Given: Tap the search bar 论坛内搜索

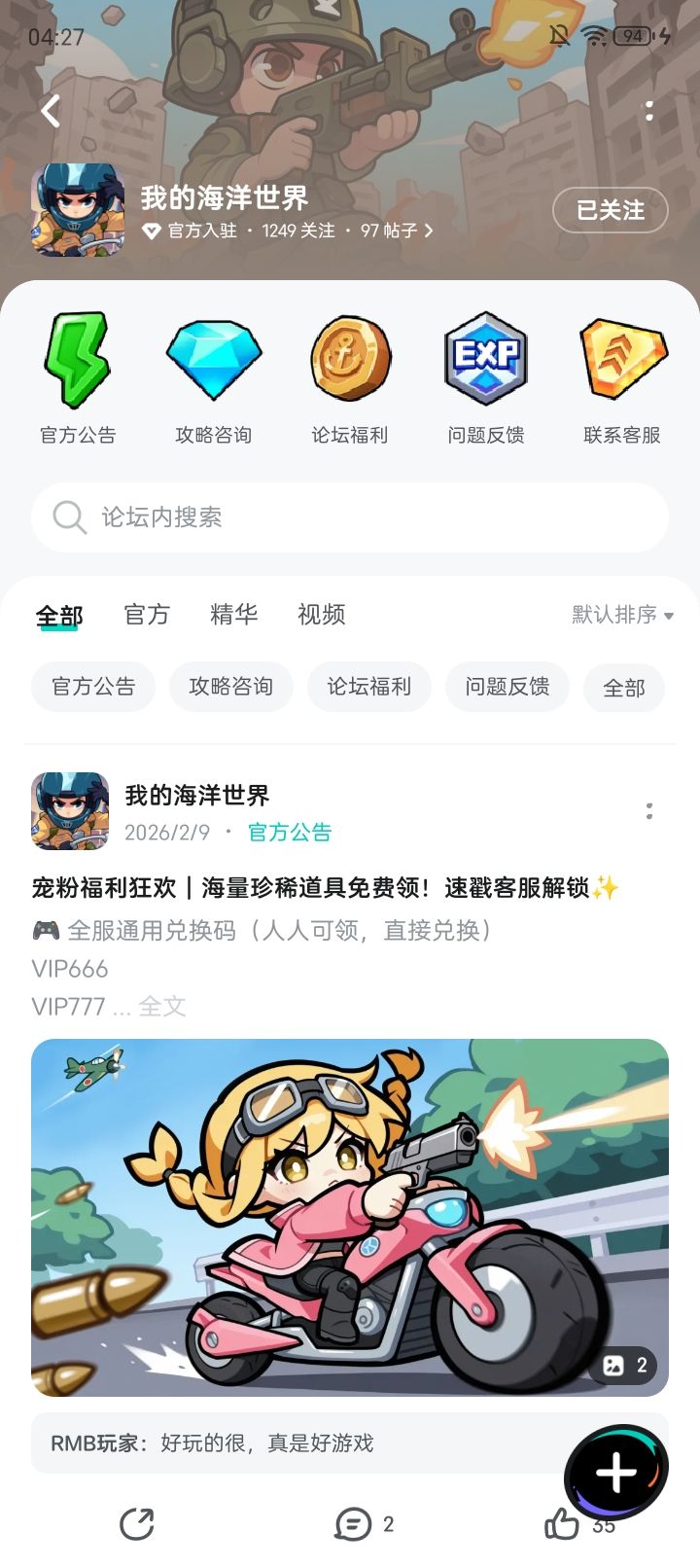Looking at the screenshot, I should (x=350, y=517).
